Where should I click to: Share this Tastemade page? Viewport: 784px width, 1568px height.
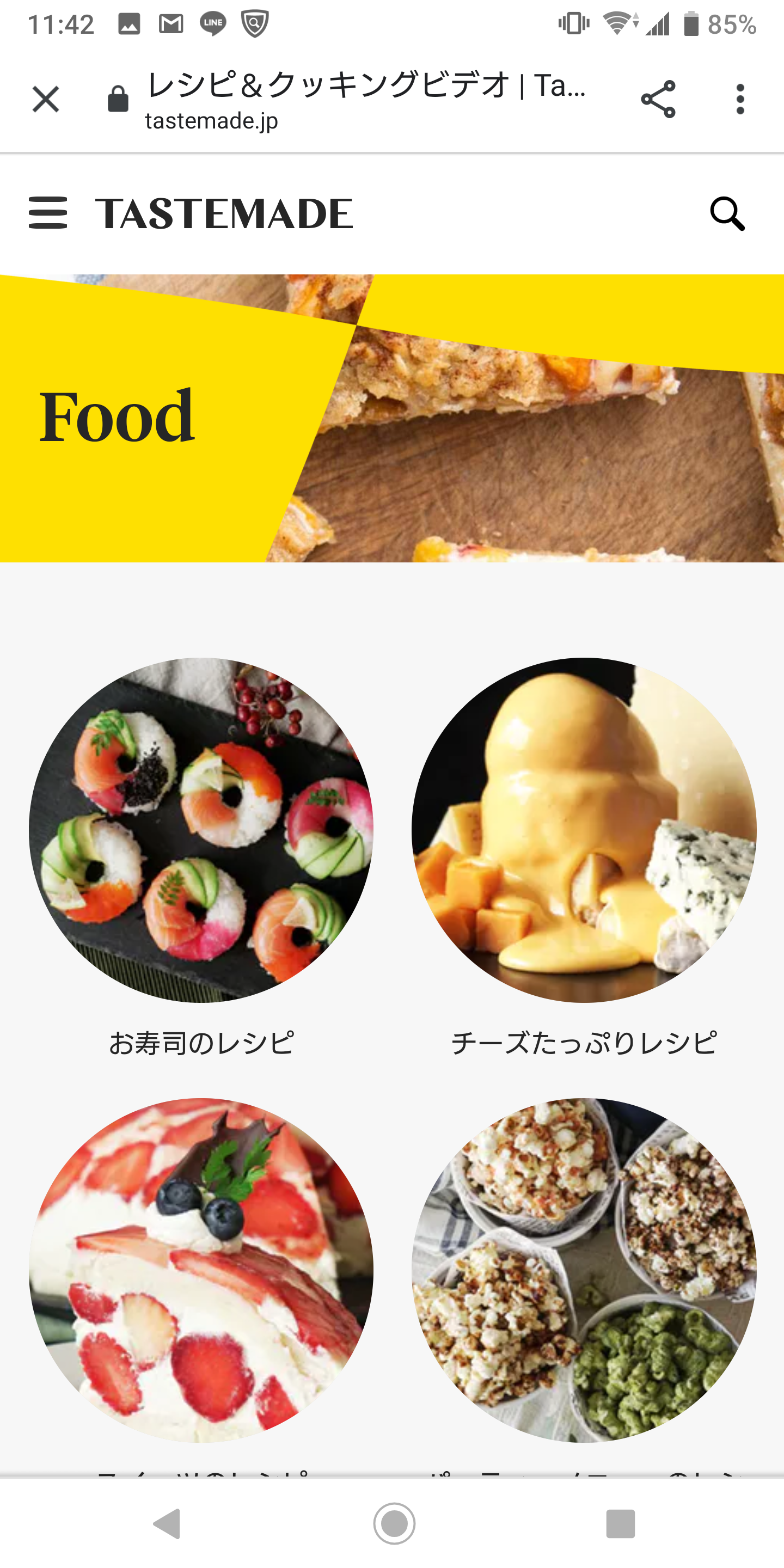pos(658,99)
